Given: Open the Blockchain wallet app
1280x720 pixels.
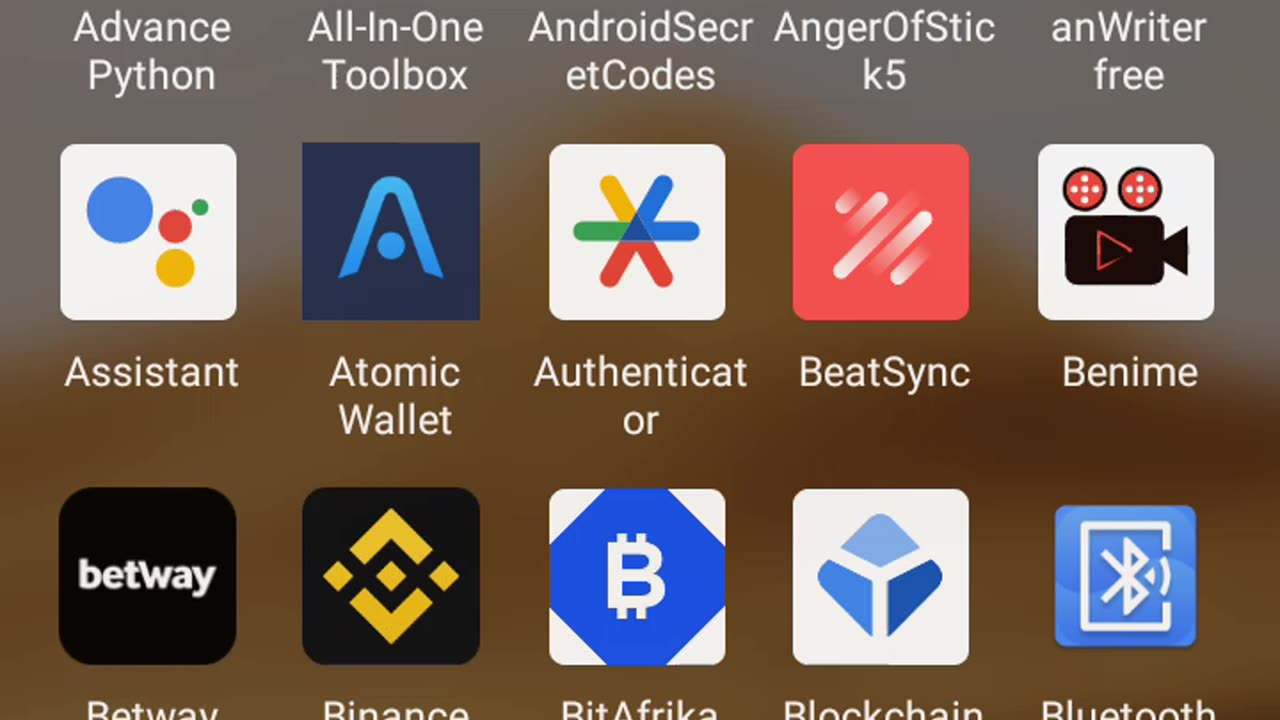Looking at the screenshot, I should (881, 576).
